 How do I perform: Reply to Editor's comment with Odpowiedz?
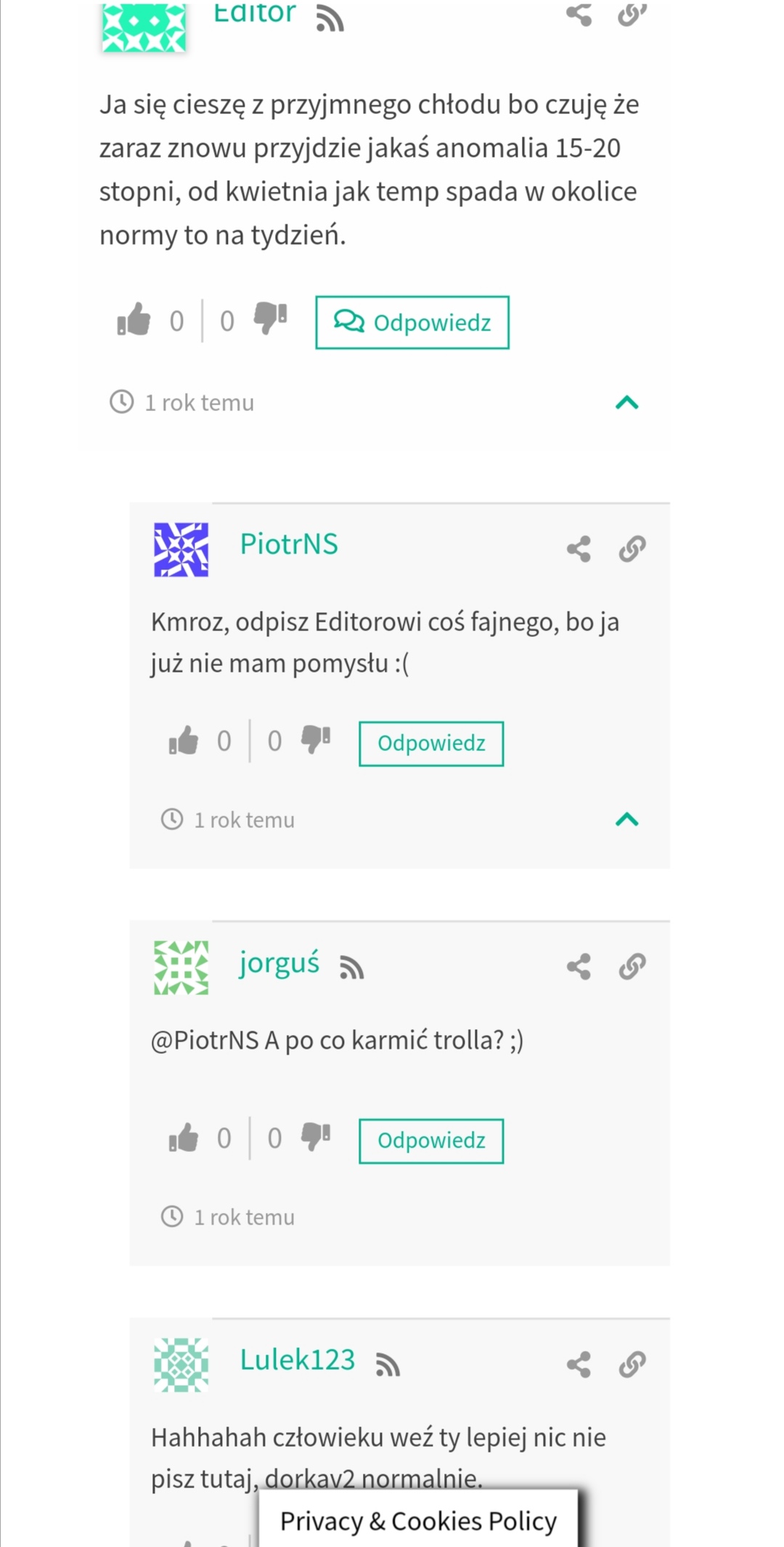[x=412, y=322]
